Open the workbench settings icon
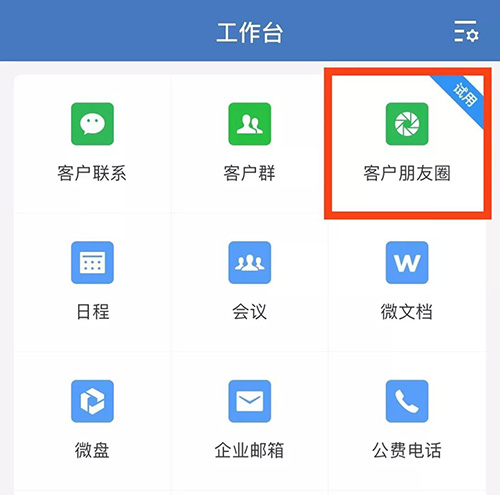 coord(466,32)
